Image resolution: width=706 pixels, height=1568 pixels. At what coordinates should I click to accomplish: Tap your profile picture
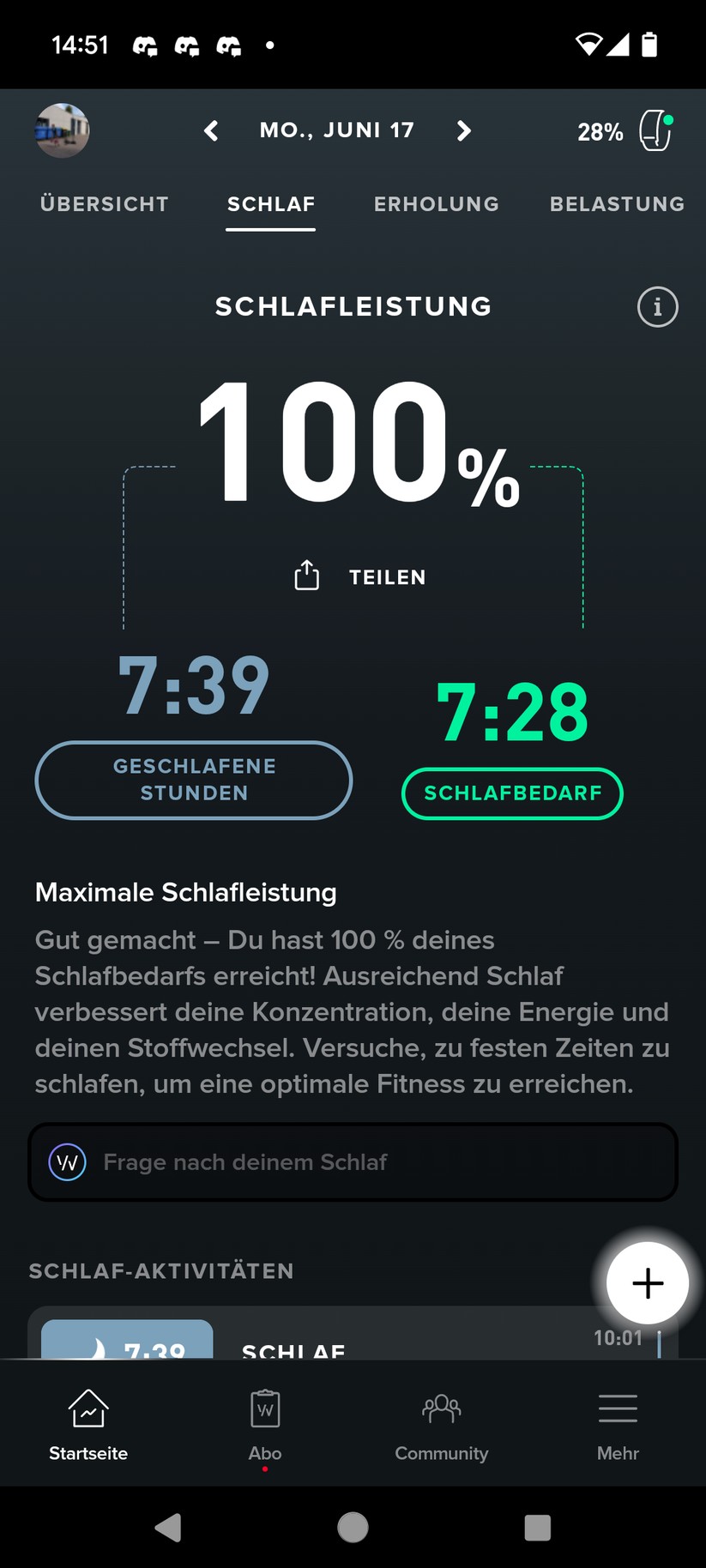[x=62, y=130]
